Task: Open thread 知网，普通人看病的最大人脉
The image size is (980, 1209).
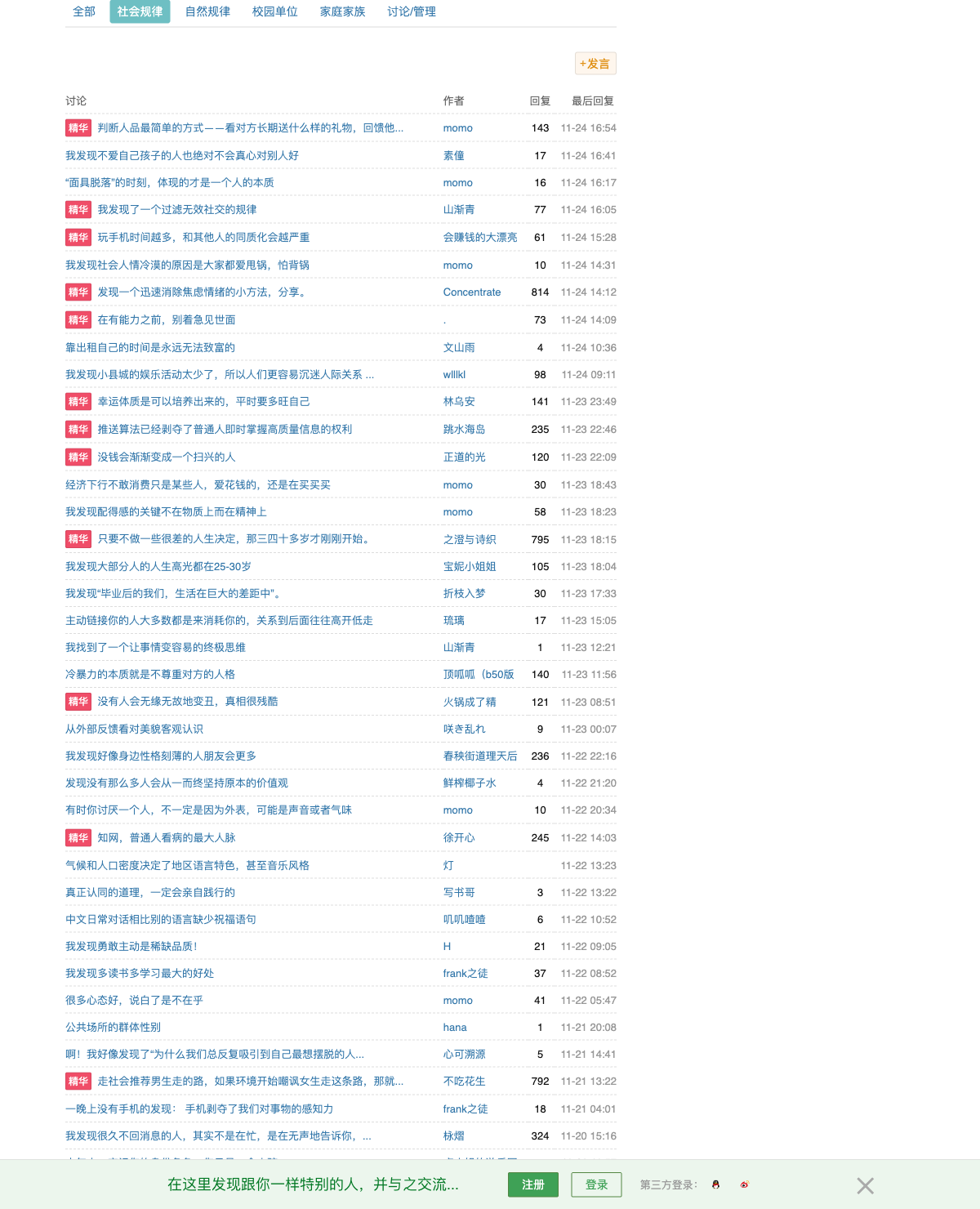Action: click(x=167, y=838)
